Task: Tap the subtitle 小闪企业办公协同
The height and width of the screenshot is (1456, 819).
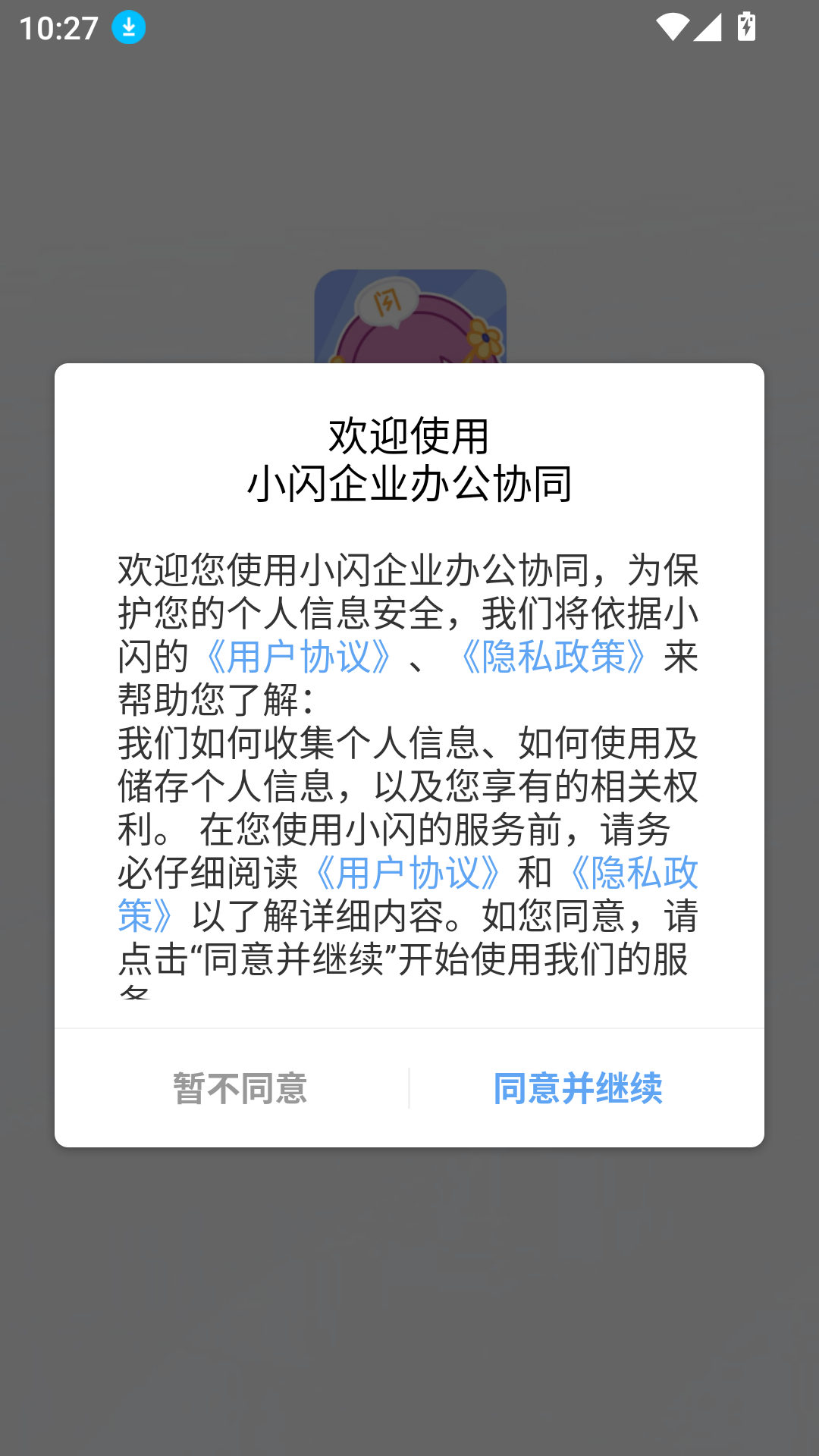Action: click(x=409, y=485)
